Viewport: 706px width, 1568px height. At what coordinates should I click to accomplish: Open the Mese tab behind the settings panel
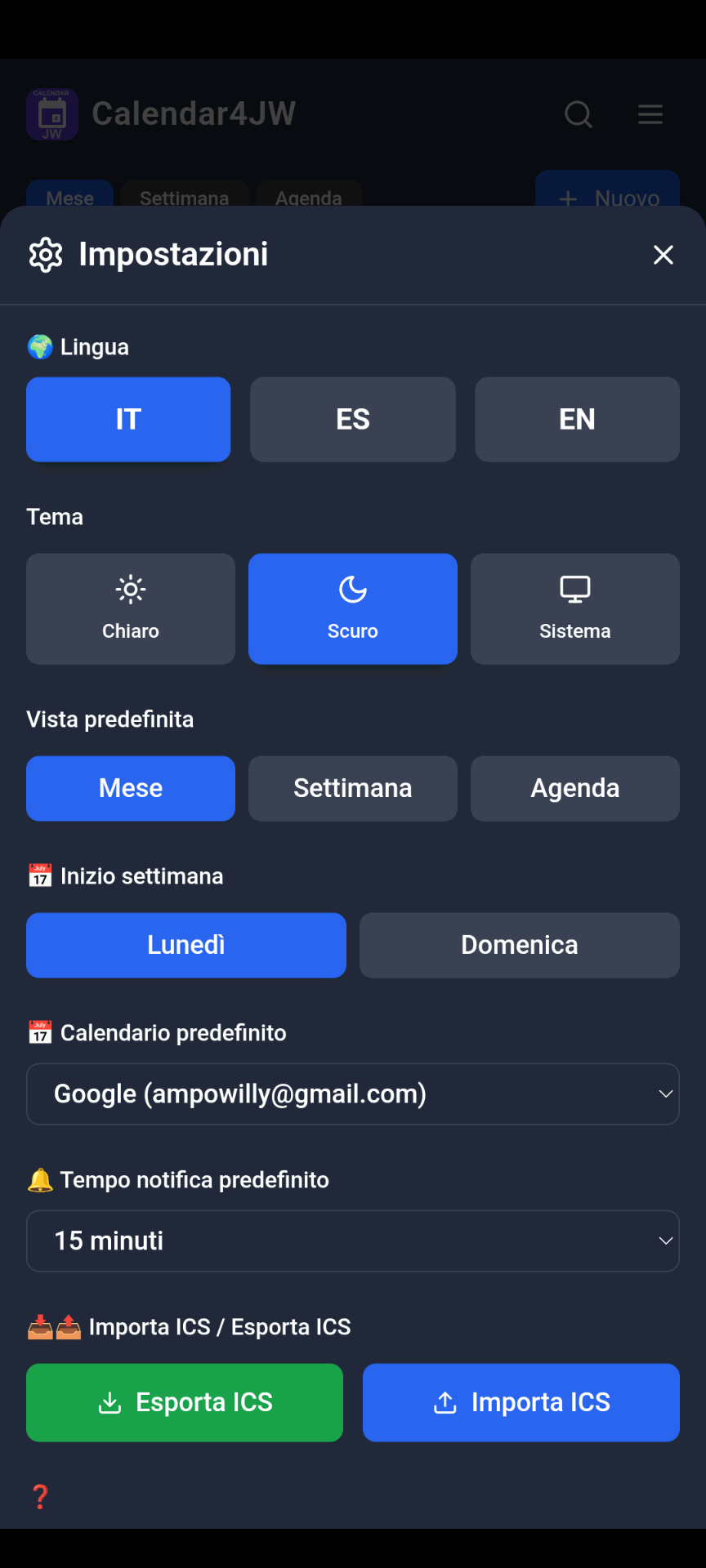[x=69, y=198]
